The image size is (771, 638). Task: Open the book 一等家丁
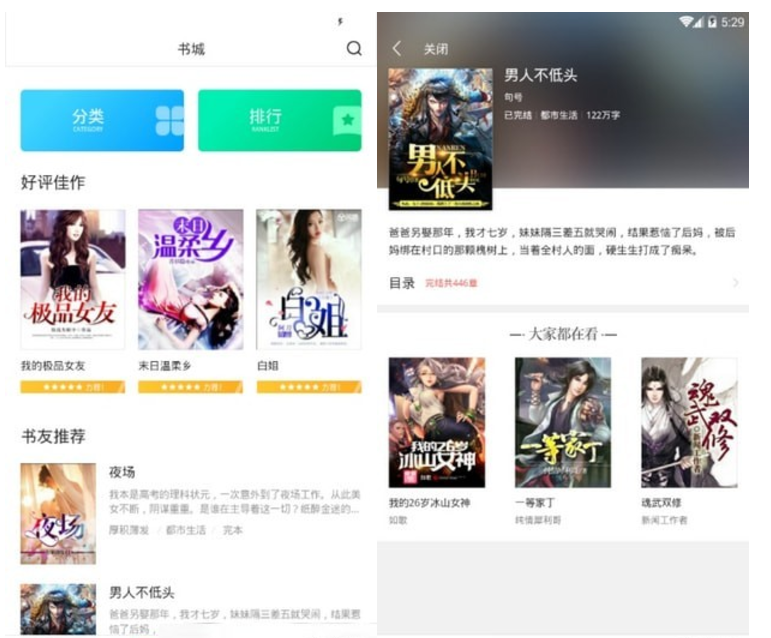point(562,423)
